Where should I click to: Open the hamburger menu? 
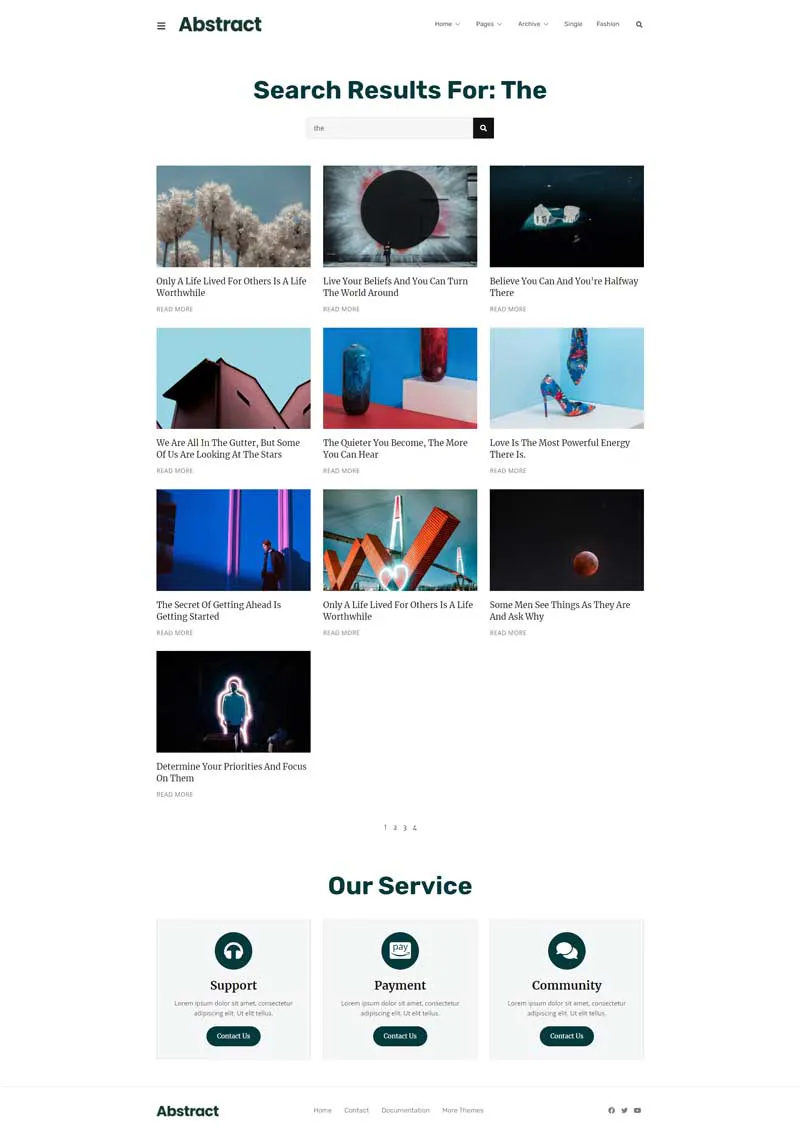161,26
